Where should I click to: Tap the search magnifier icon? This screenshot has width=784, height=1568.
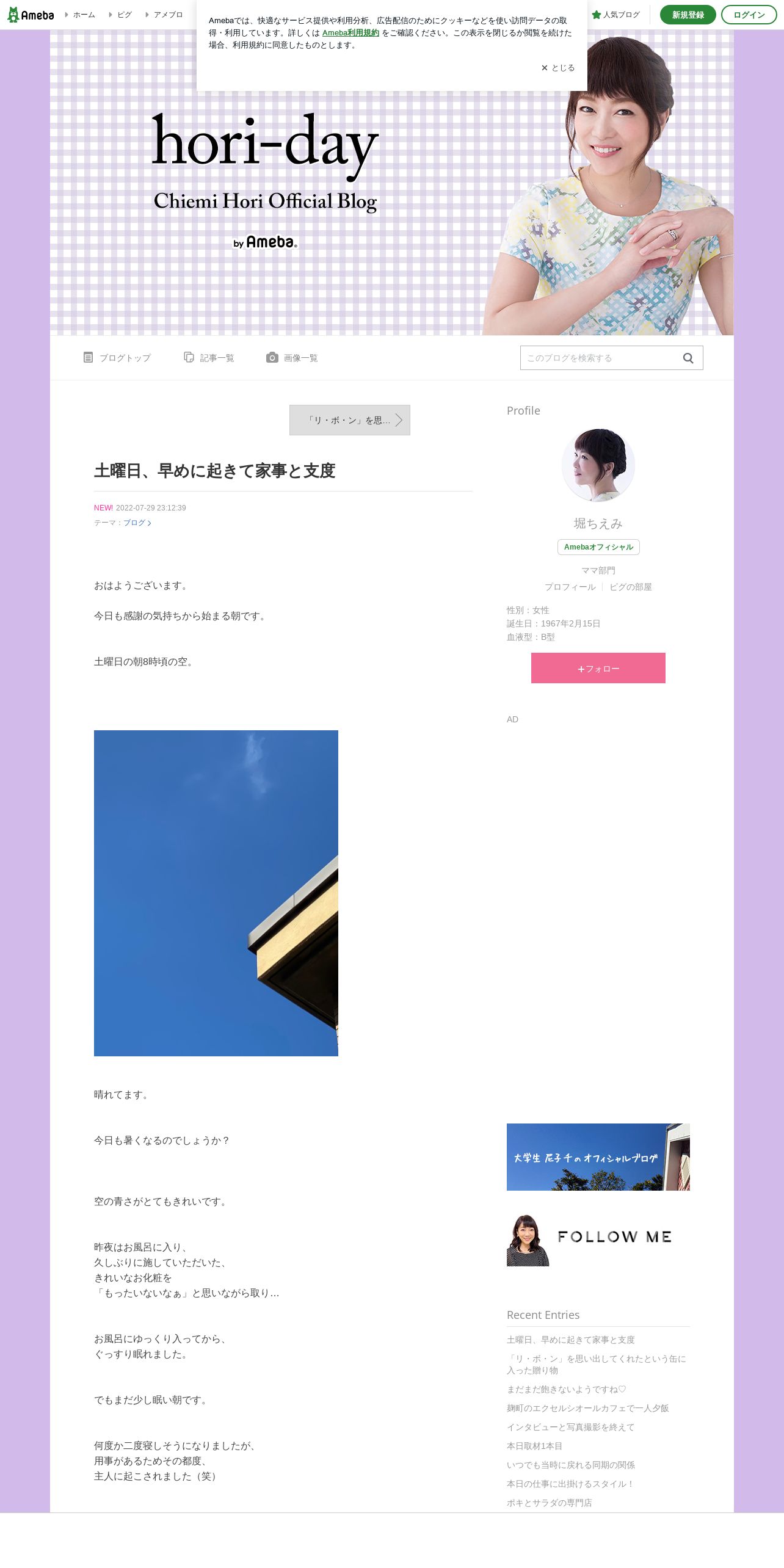pyautogui.click(x=688, y=358)
